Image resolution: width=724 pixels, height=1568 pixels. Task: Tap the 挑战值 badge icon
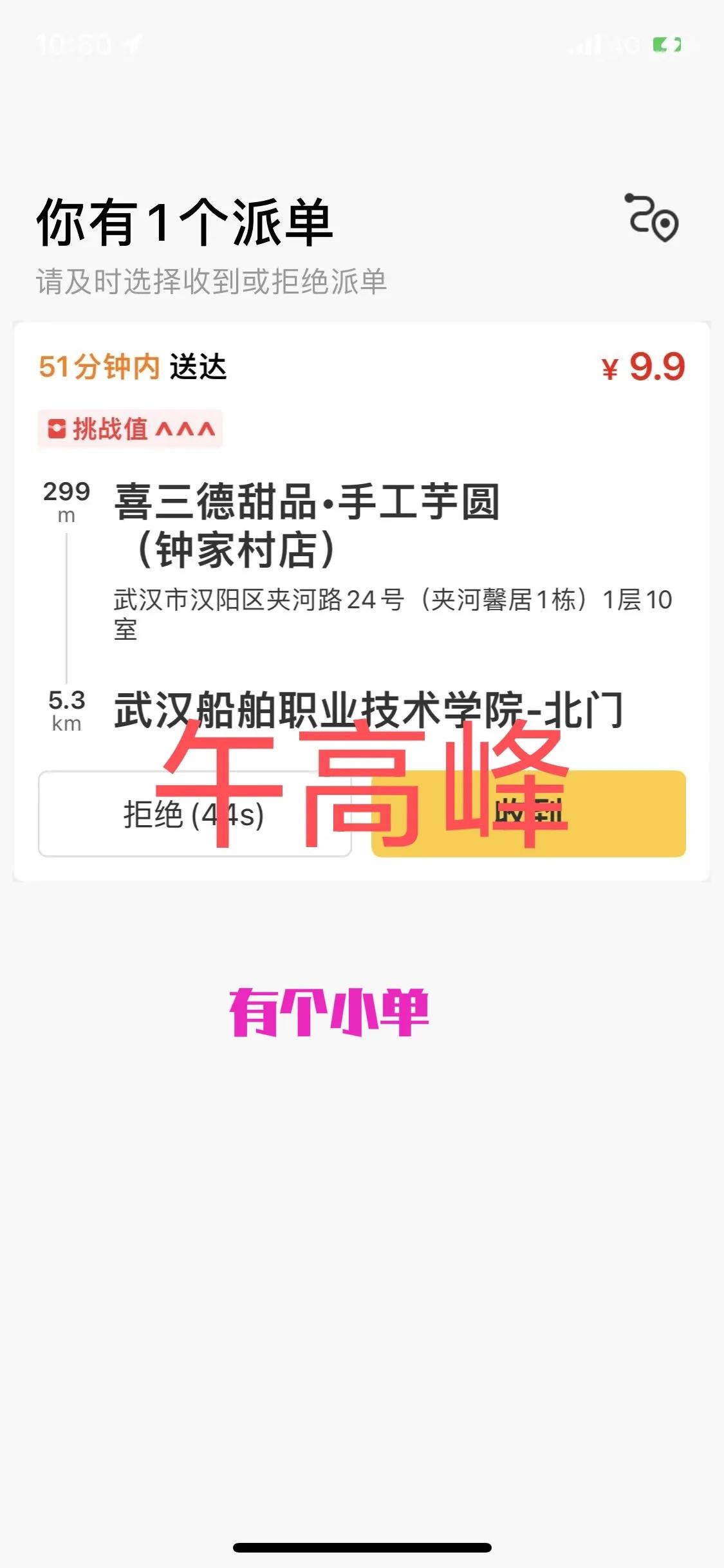[x=57, y=427]
